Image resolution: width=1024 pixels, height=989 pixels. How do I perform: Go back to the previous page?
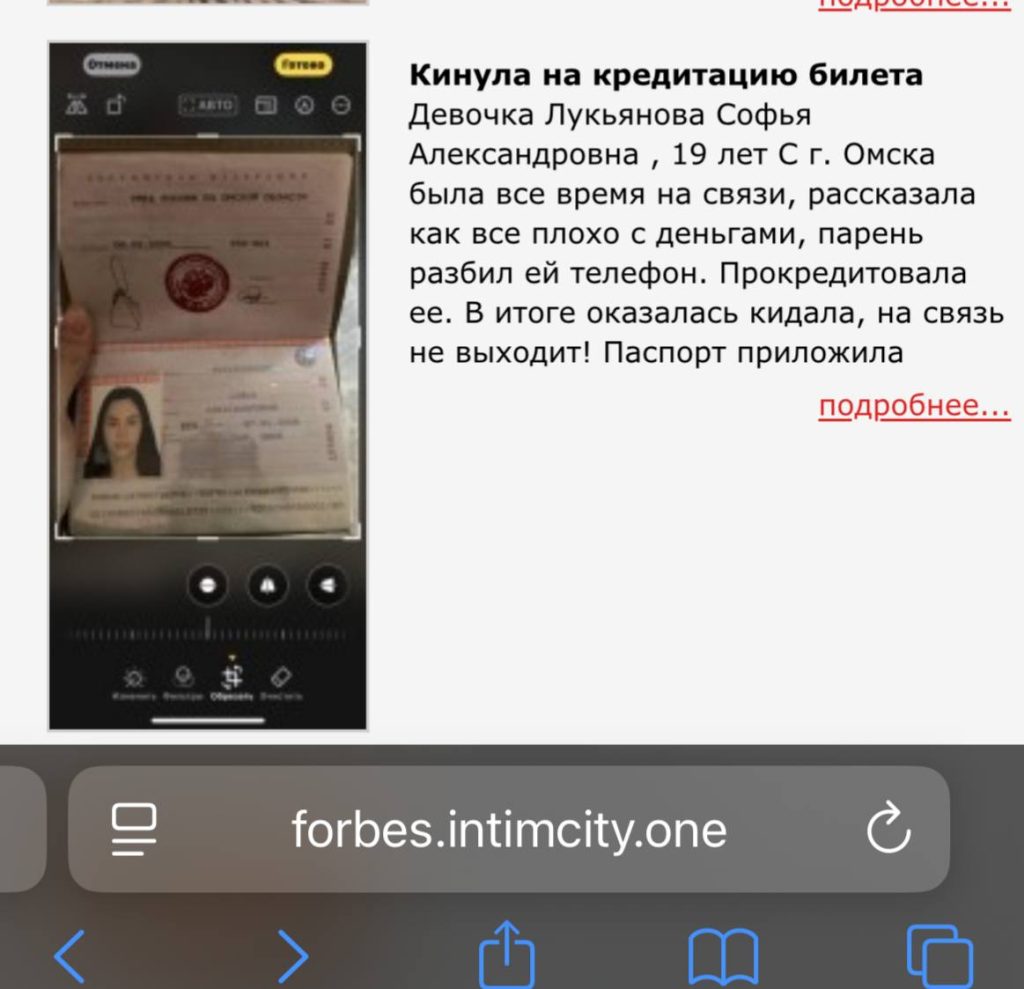68,955
